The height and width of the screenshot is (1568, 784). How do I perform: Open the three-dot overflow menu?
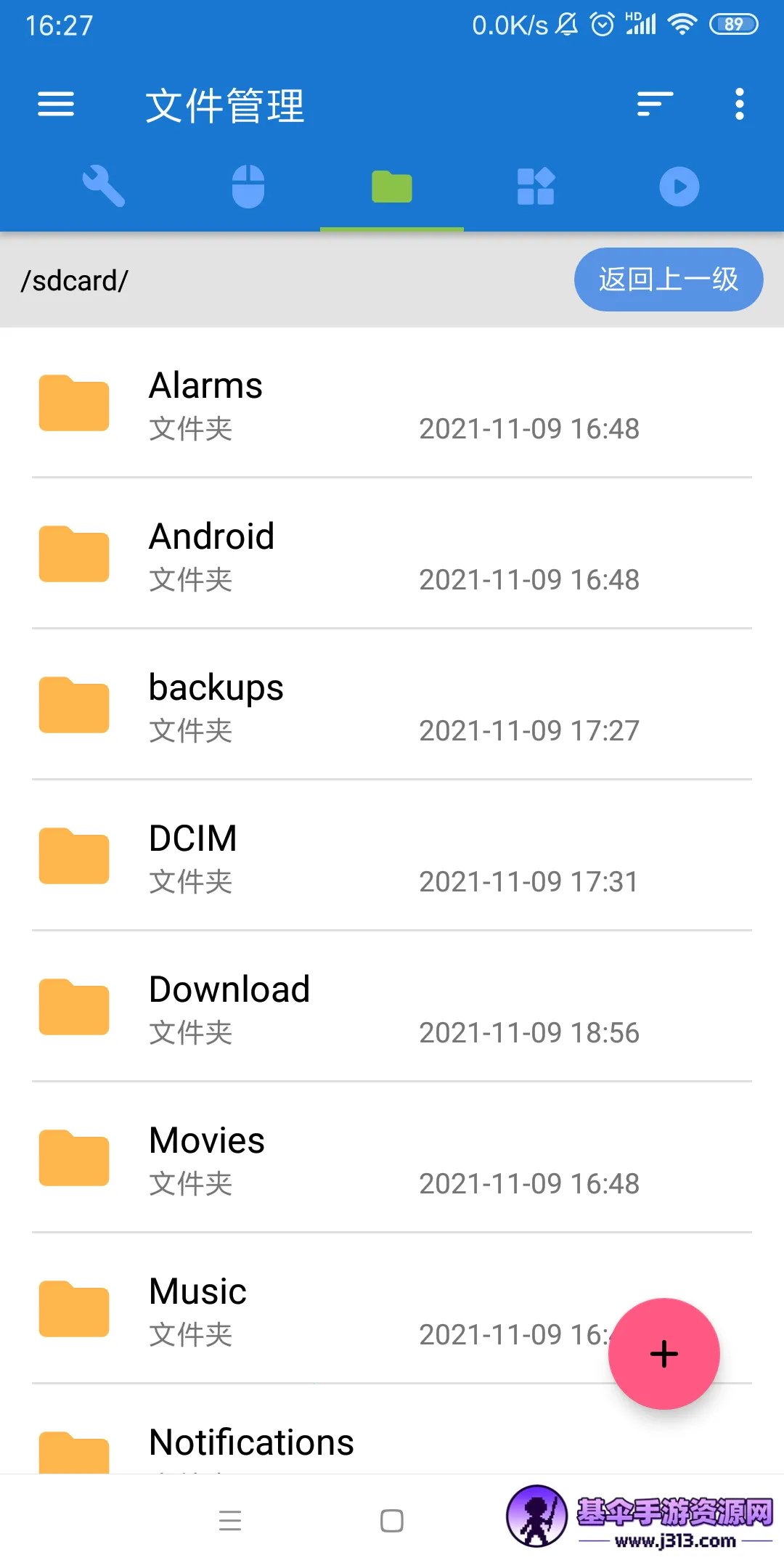[739, 104]
